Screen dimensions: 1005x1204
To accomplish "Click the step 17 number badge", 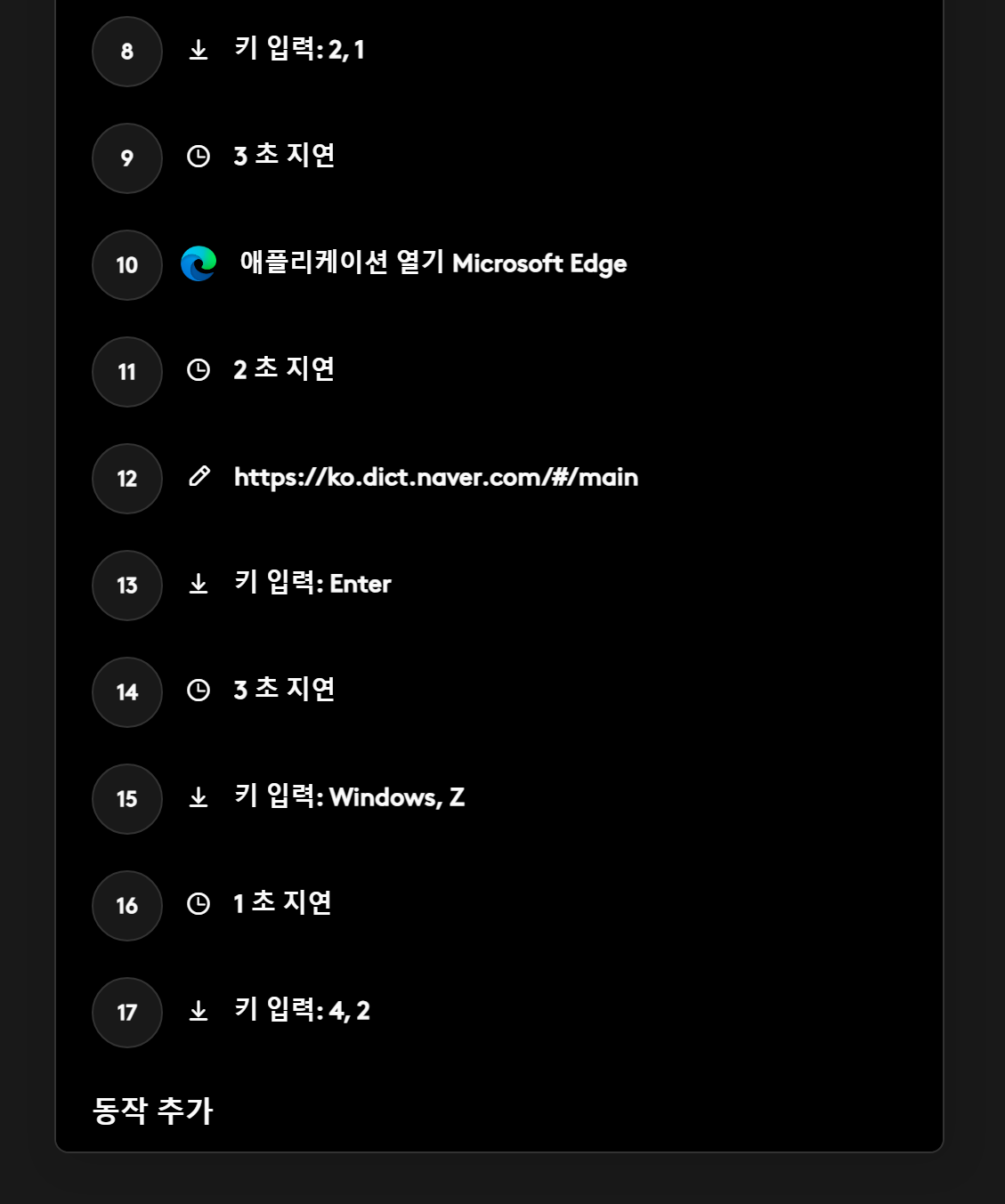I will click(126, 1012).
